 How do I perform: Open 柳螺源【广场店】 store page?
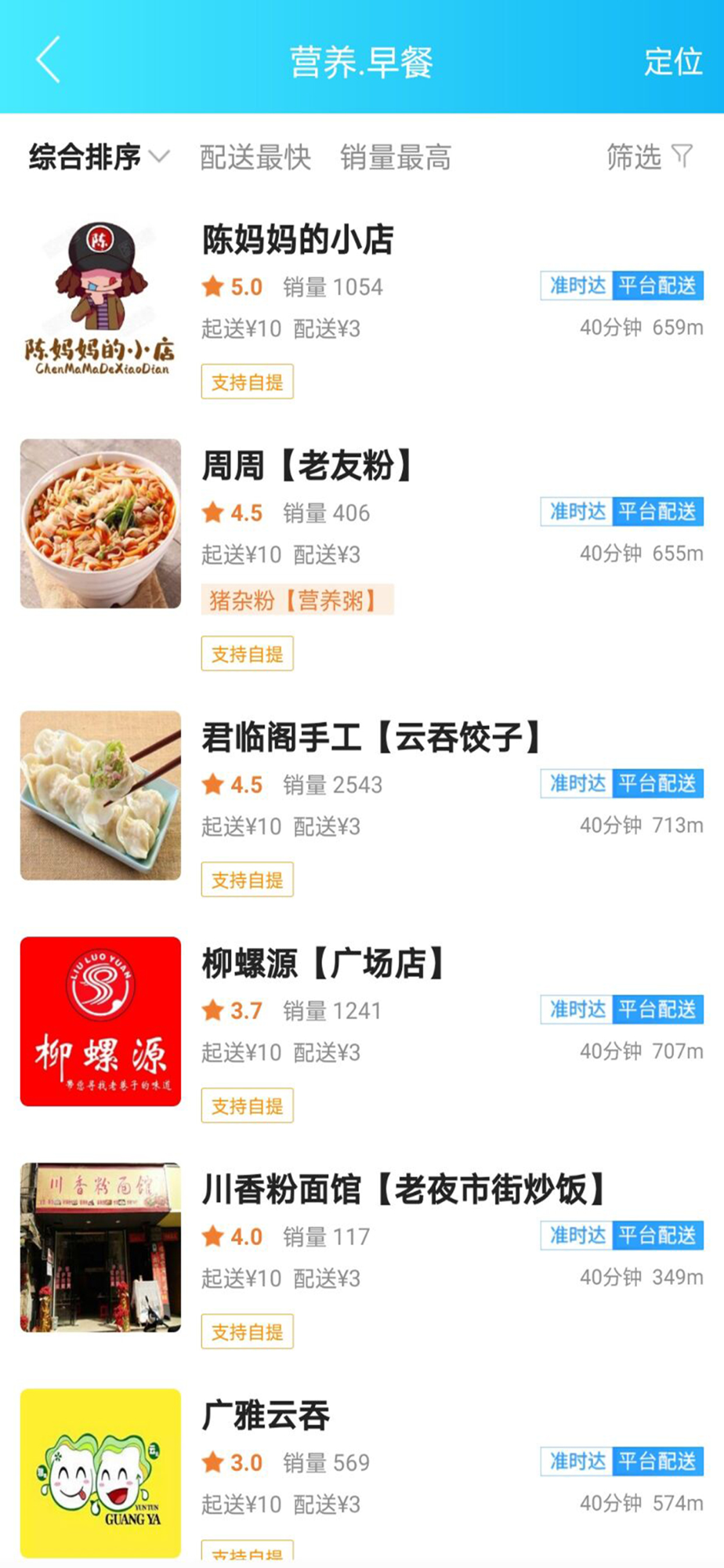[323, 964]
